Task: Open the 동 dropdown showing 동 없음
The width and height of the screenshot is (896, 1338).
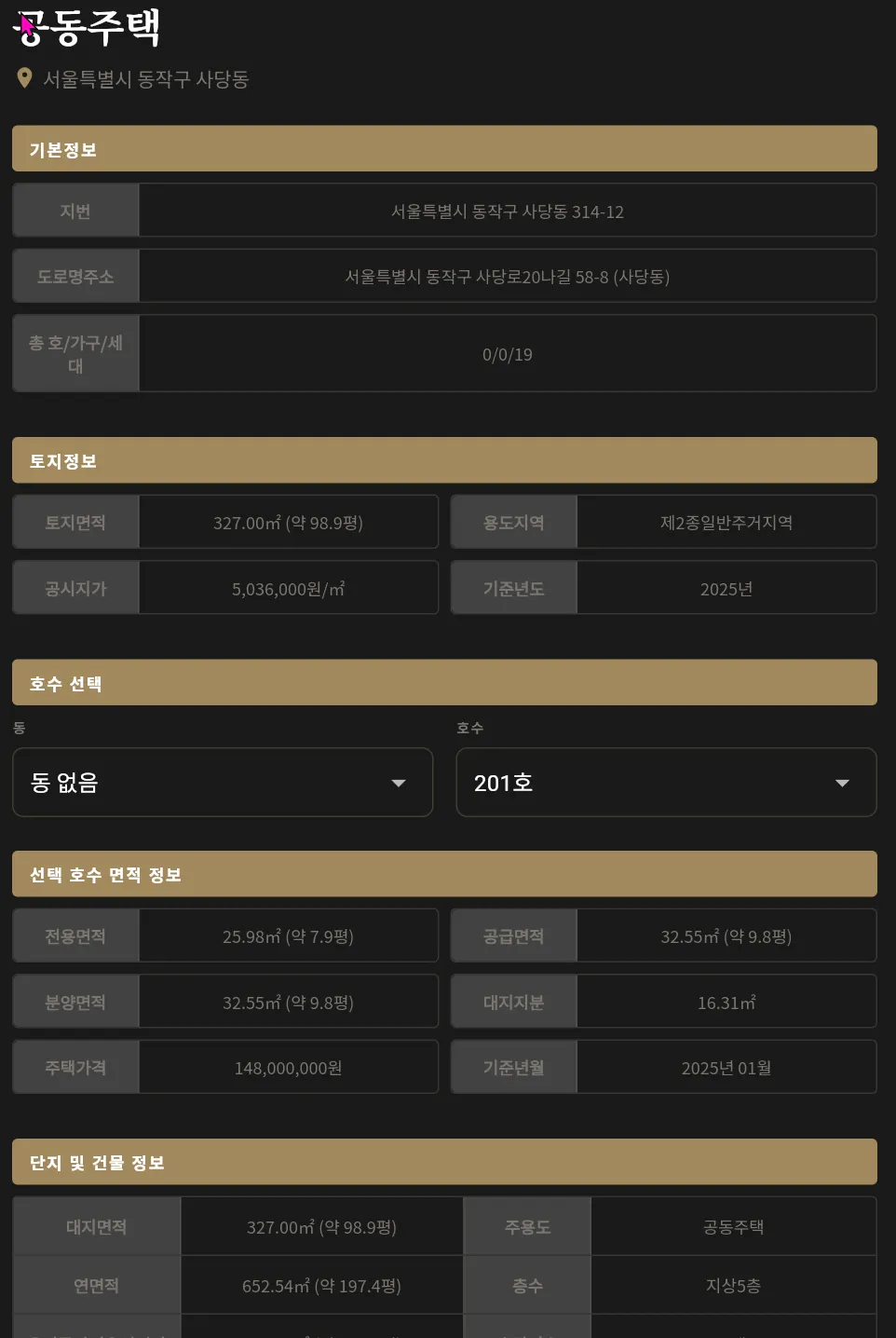Action: click(223, 783)
